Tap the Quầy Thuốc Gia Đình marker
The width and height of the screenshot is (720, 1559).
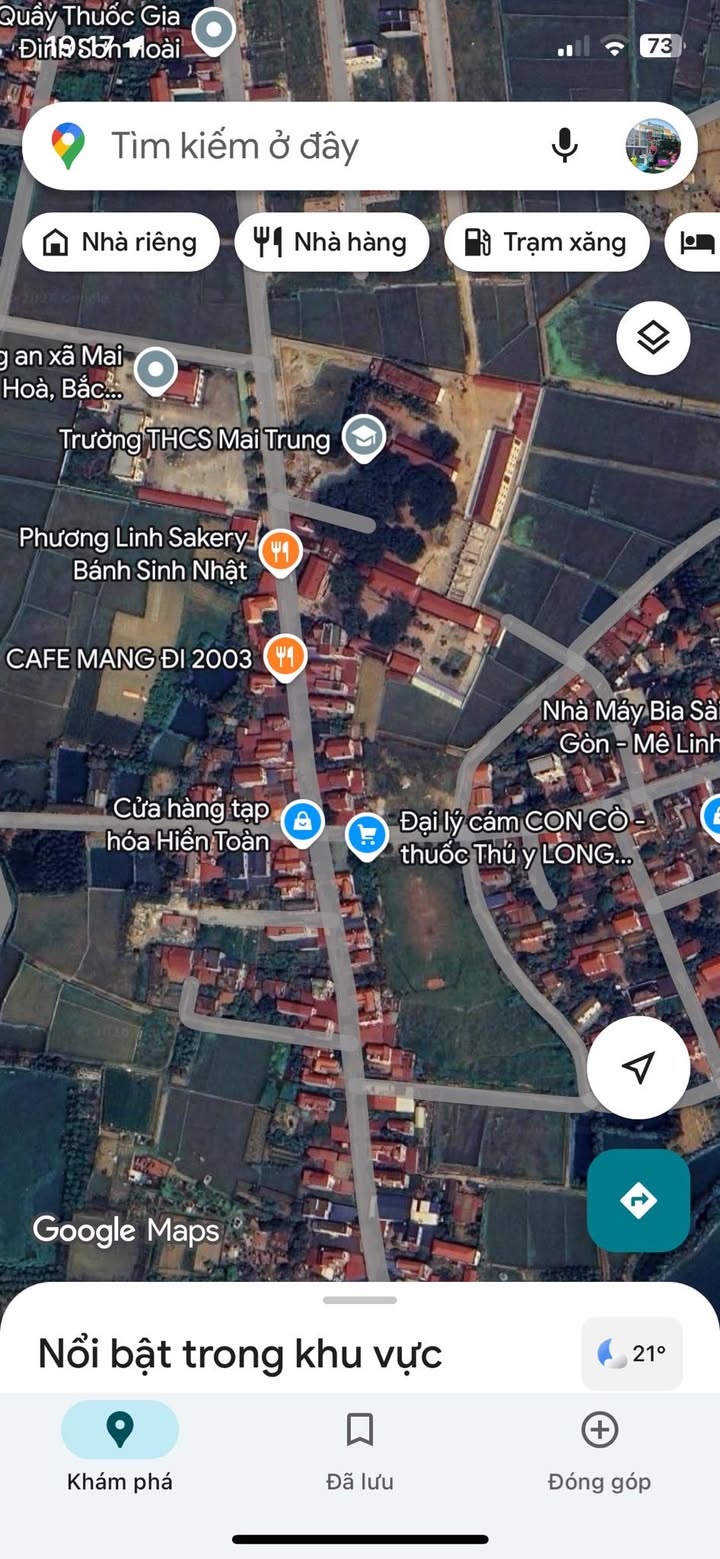[213, 31]
